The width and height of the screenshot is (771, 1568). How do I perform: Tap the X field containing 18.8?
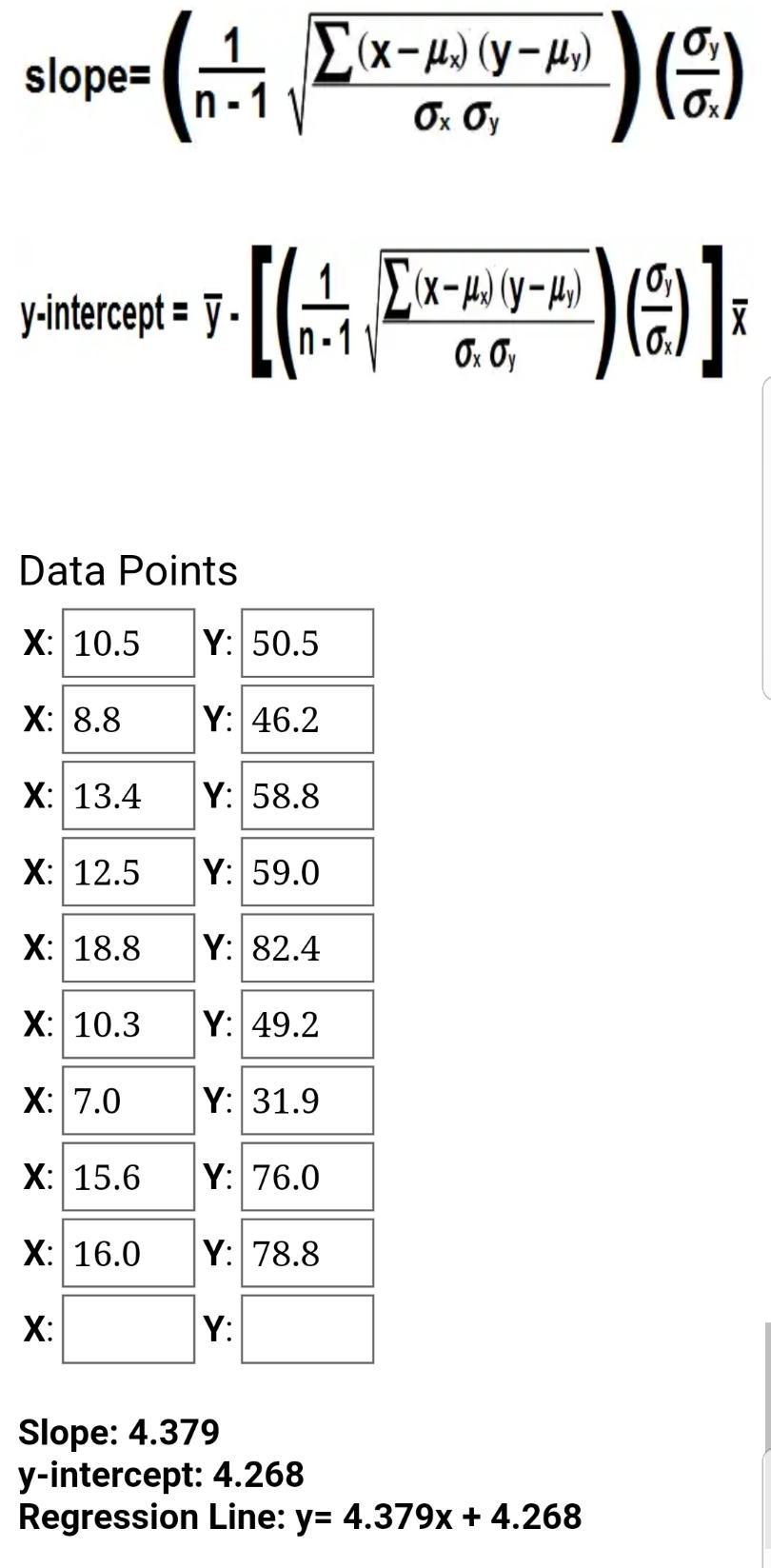tap(128, 948)
